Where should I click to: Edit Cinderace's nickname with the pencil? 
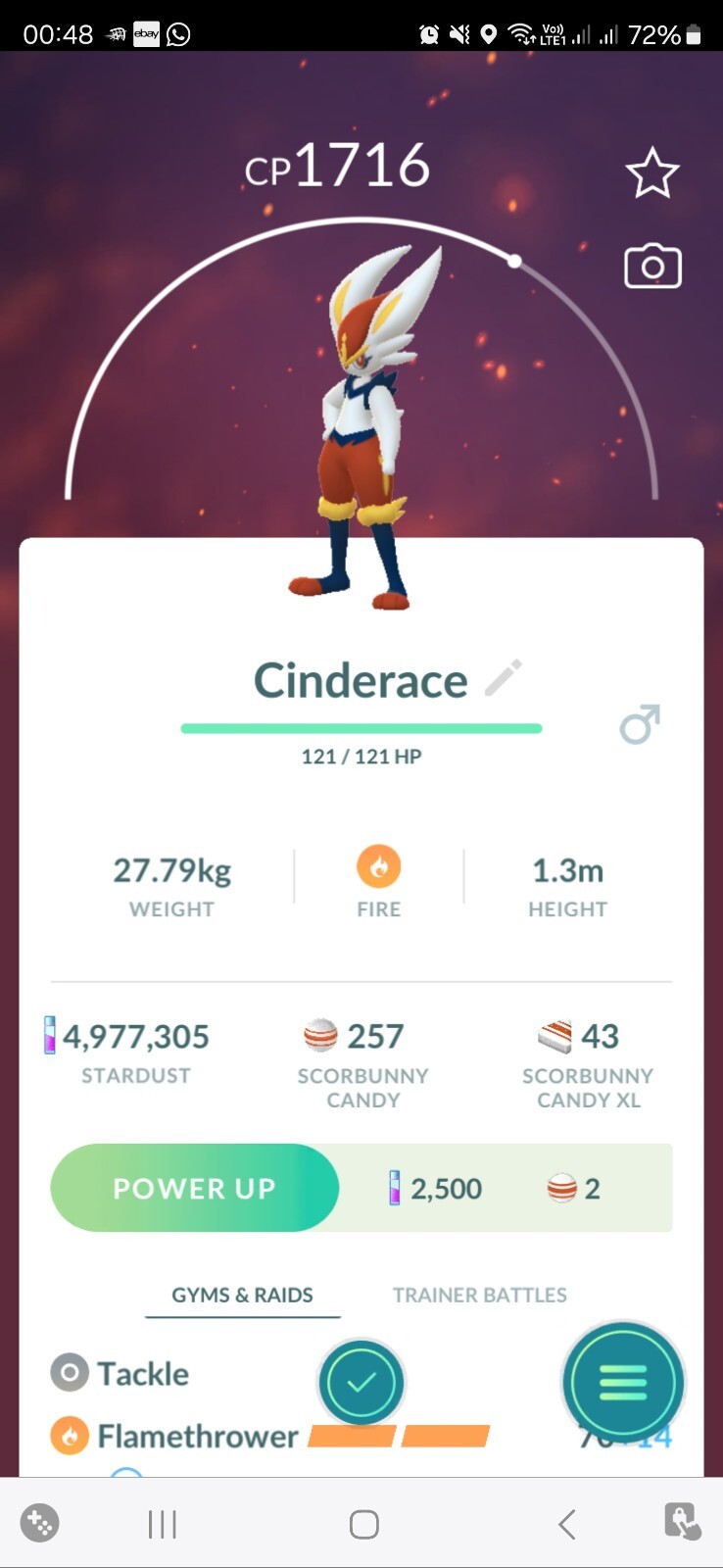[504, 678]
